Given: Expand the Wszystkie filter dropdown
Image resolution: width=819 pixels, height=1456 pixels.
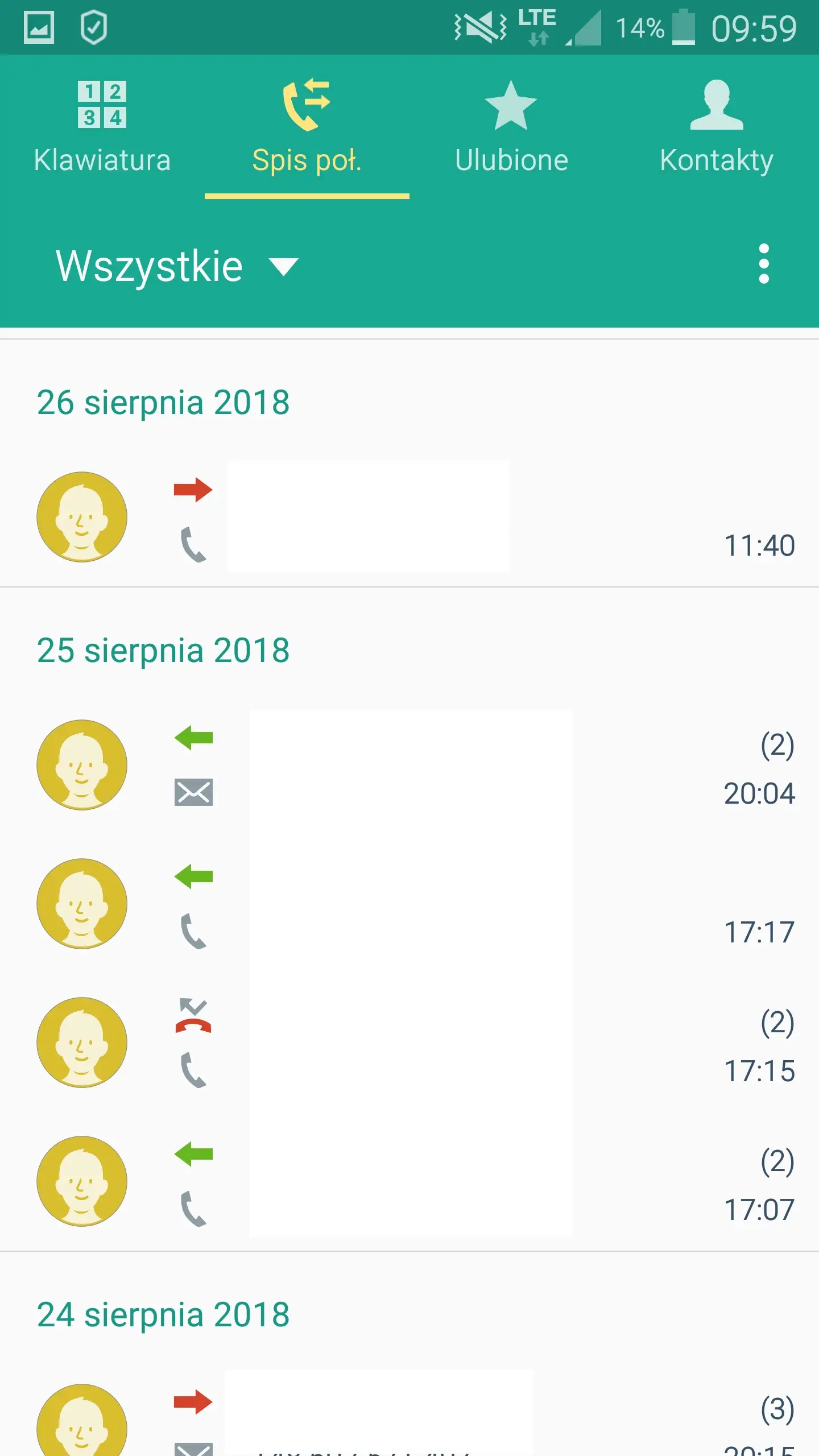Looking at the screenshot, I should point(176,266).
